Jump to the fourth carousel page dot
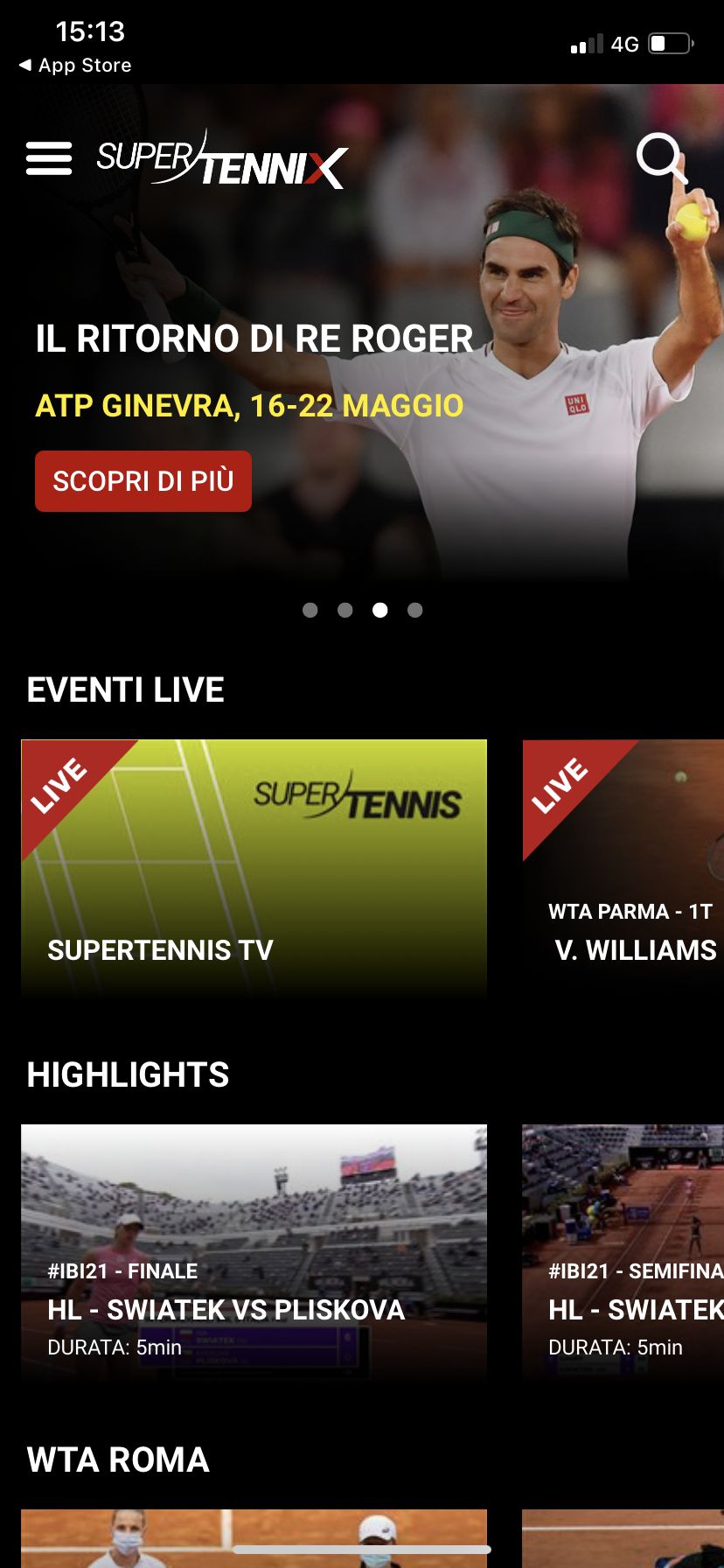The width and height of the screenshot is (724, 1568). [415, 610]
